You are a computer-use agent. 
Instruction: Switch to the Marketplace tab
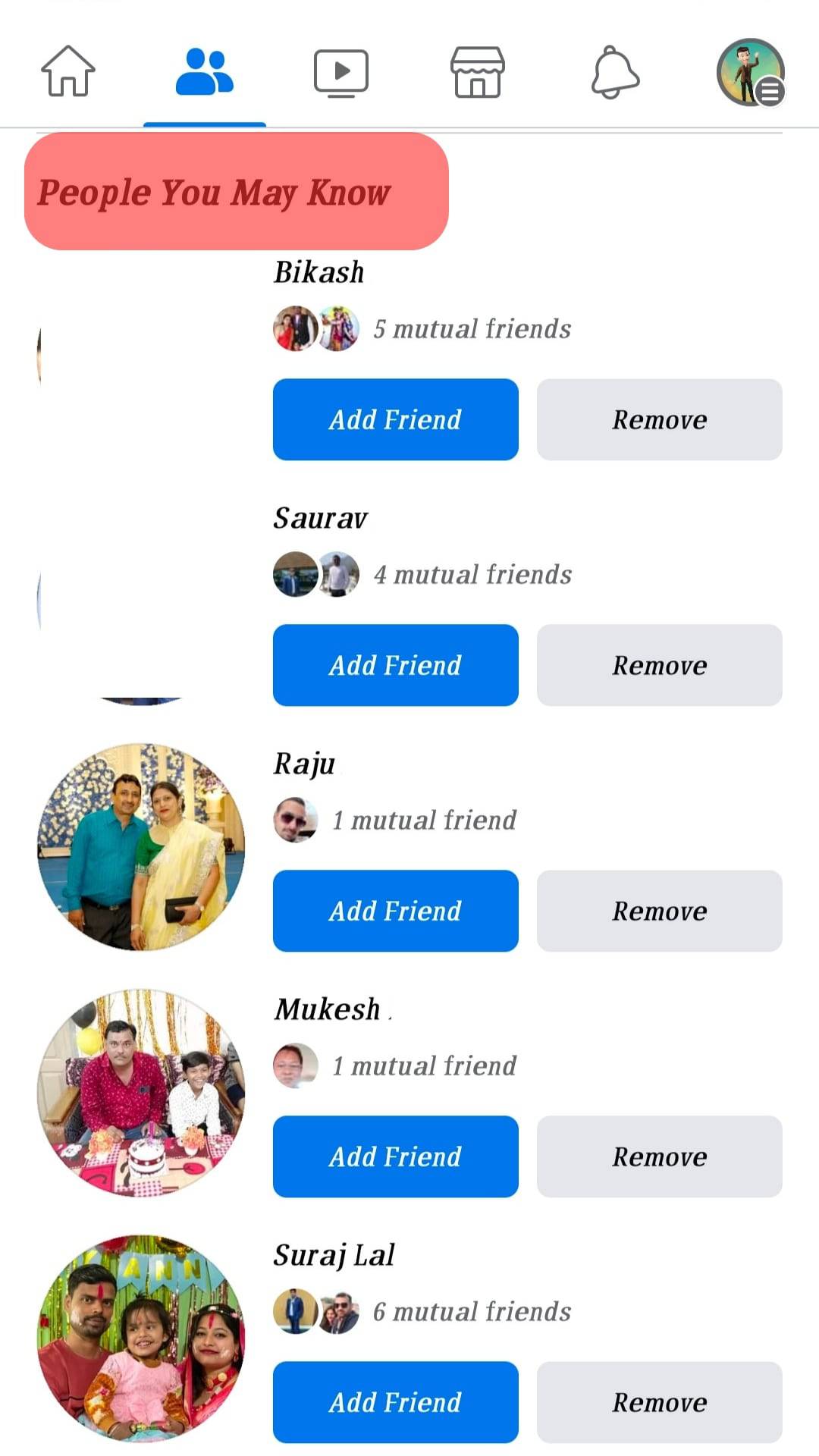[477, 72]
